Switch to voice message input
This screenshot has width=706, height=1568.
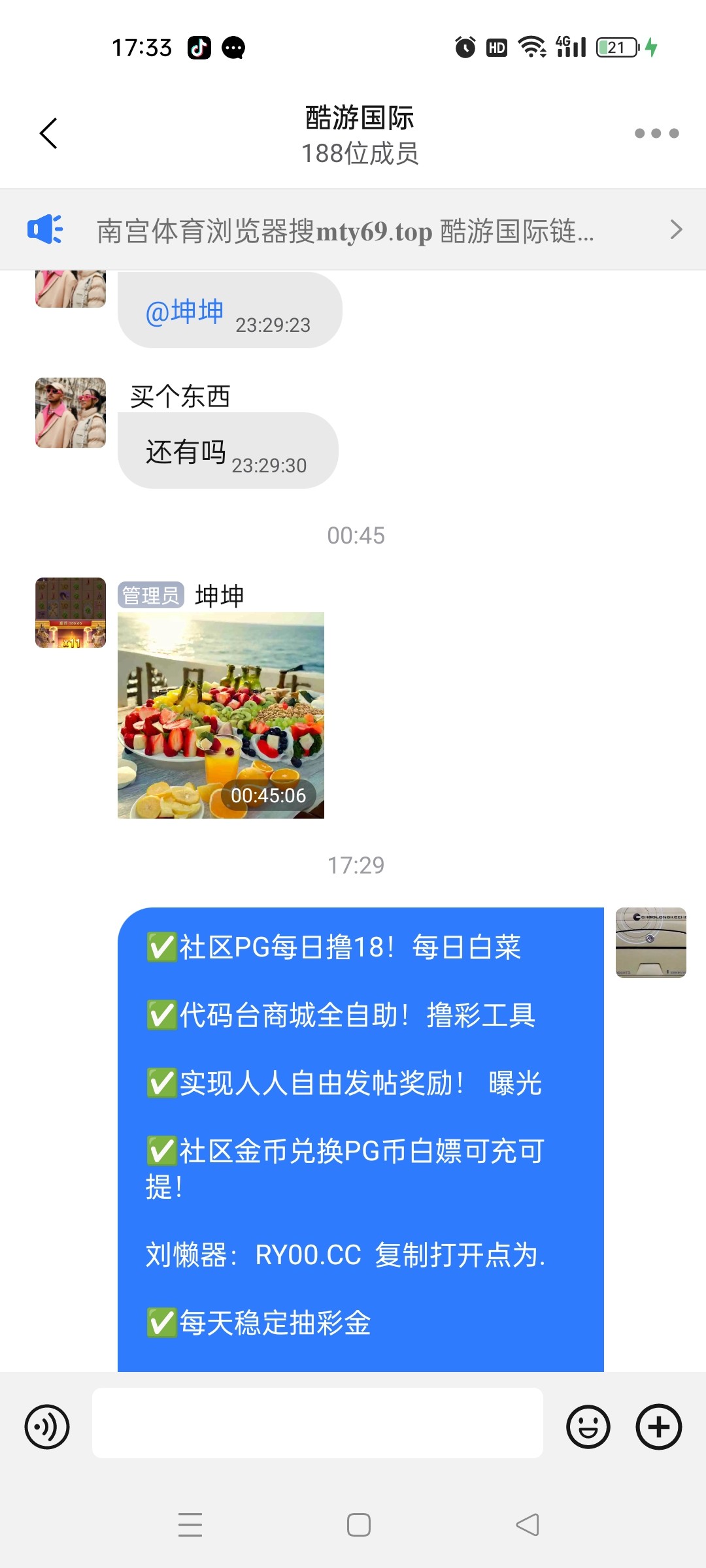point(47,1427)
